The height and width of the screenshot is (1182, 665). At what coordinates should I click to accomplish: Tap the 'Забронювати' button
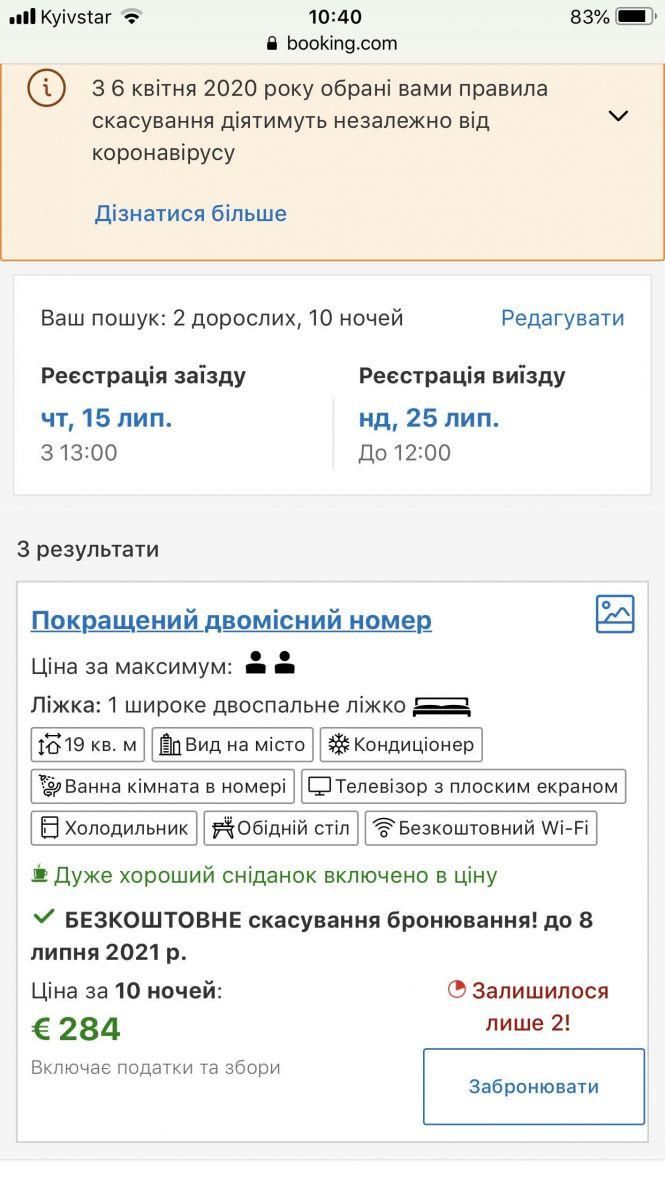[533, 1087]
